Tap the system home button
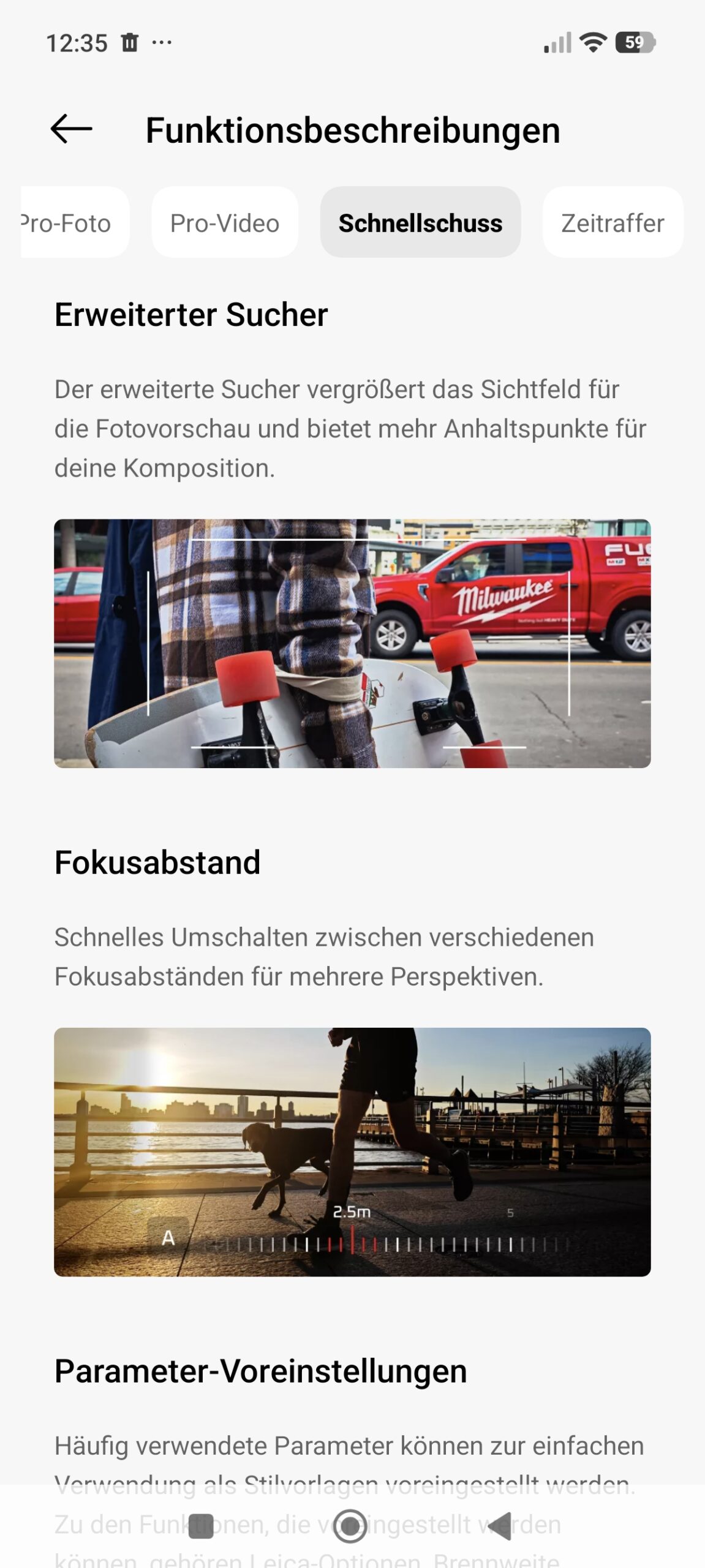The image size is (705, 1568). 350,1525
